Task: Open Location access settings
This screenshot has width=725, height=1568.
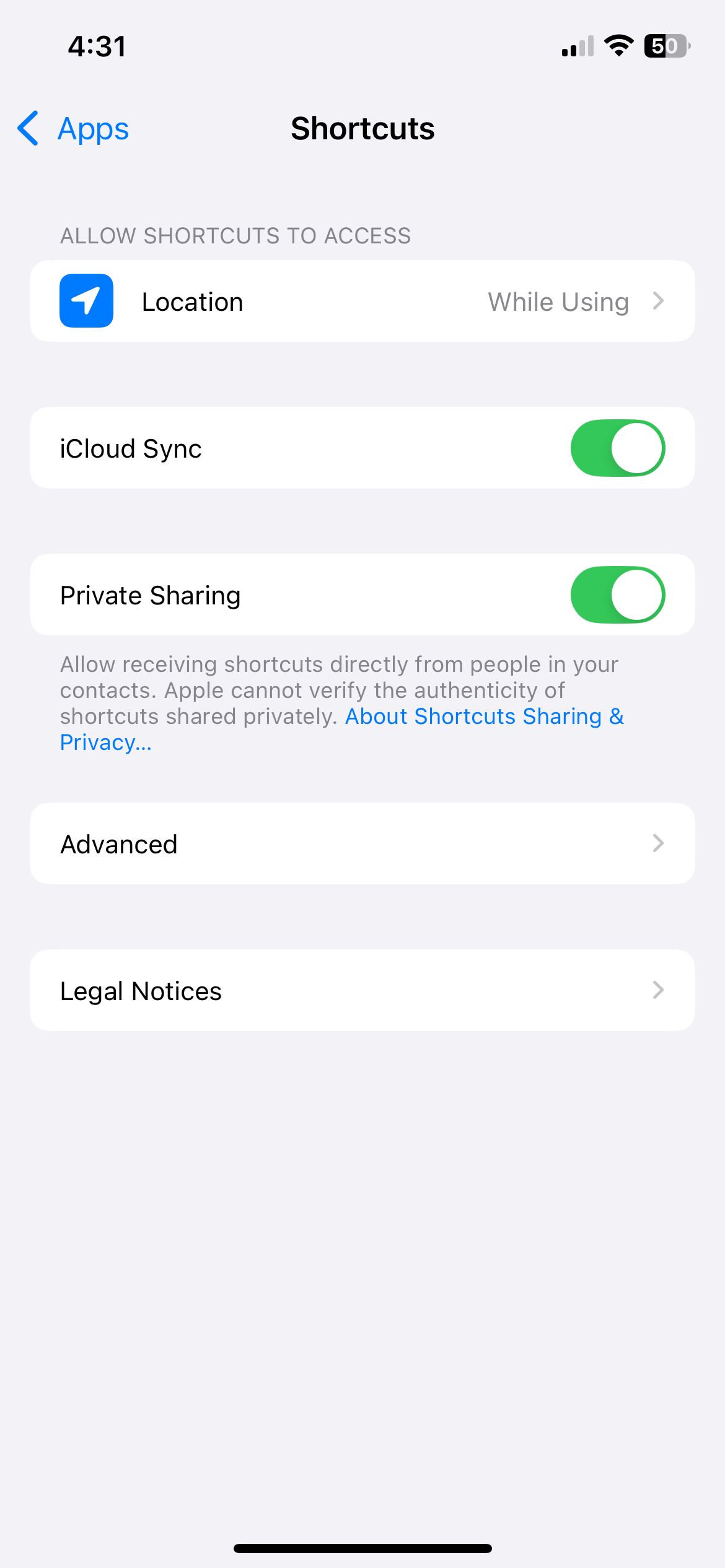Action: point(362,302)
